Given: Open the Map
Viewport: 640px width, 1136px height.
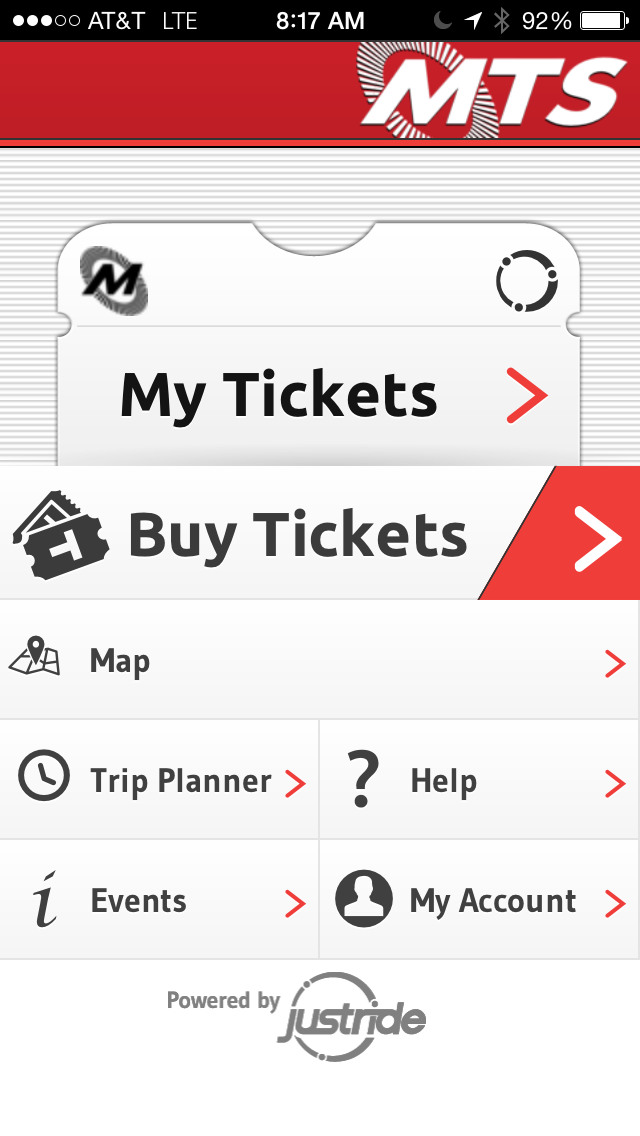Looking at the screenshot, I should pos(320,660).
